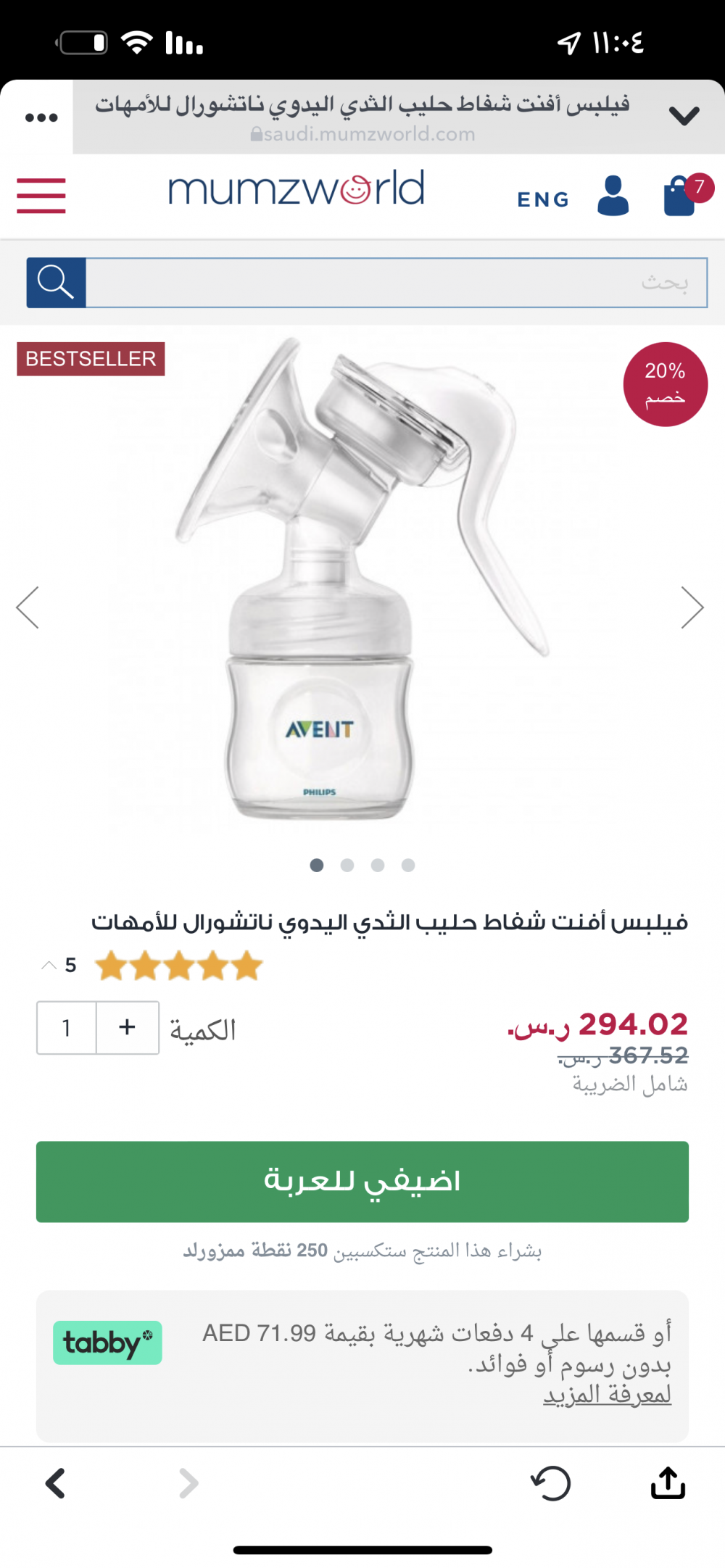The width and height of the screenshot is (725, 1568).
Task: Expand the rating details chevron
Action: point(49,965)
